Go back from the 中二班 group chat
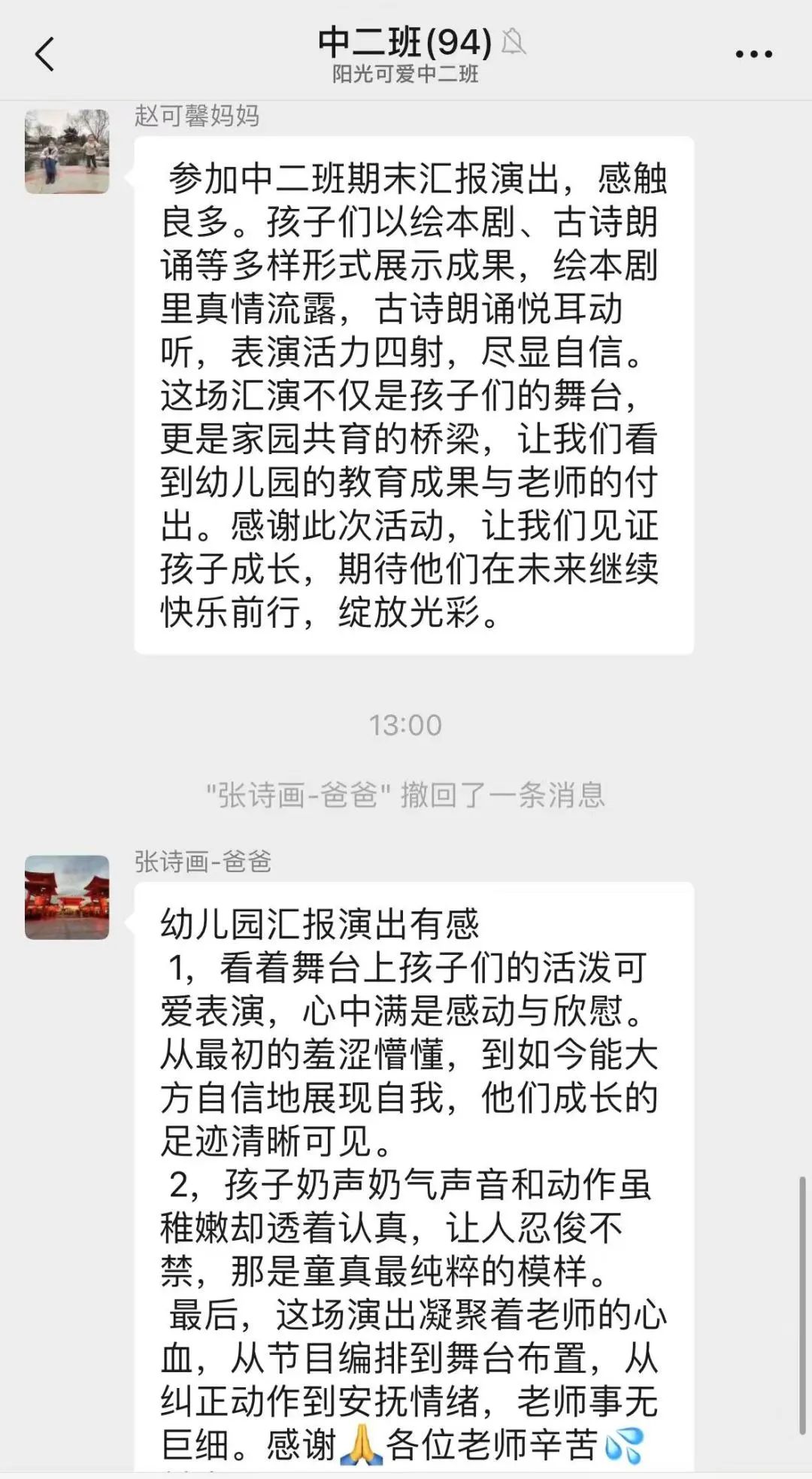This screenshot has height=1479, width=812. (x=45, y=54)
